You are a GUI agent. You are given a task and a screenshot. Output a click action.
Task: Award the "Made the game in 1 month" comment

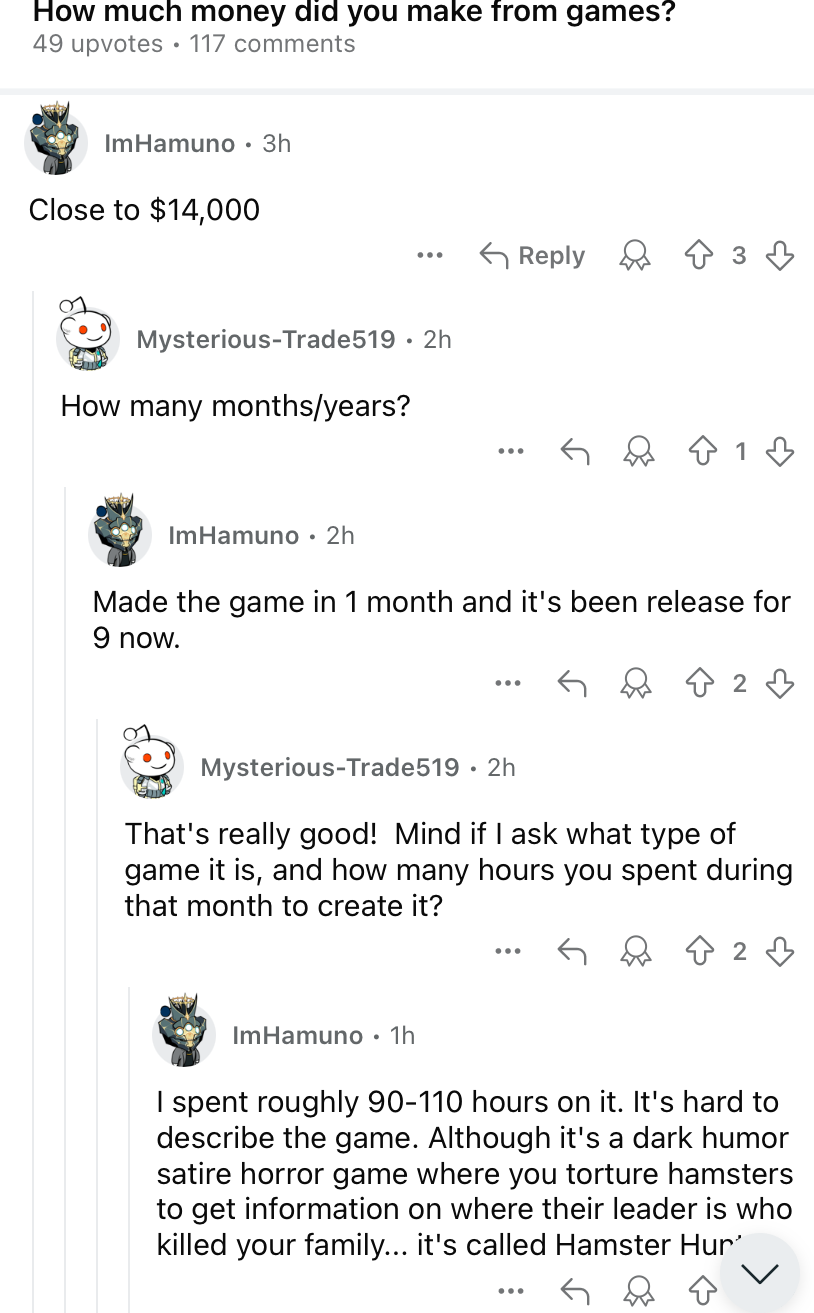636,683
